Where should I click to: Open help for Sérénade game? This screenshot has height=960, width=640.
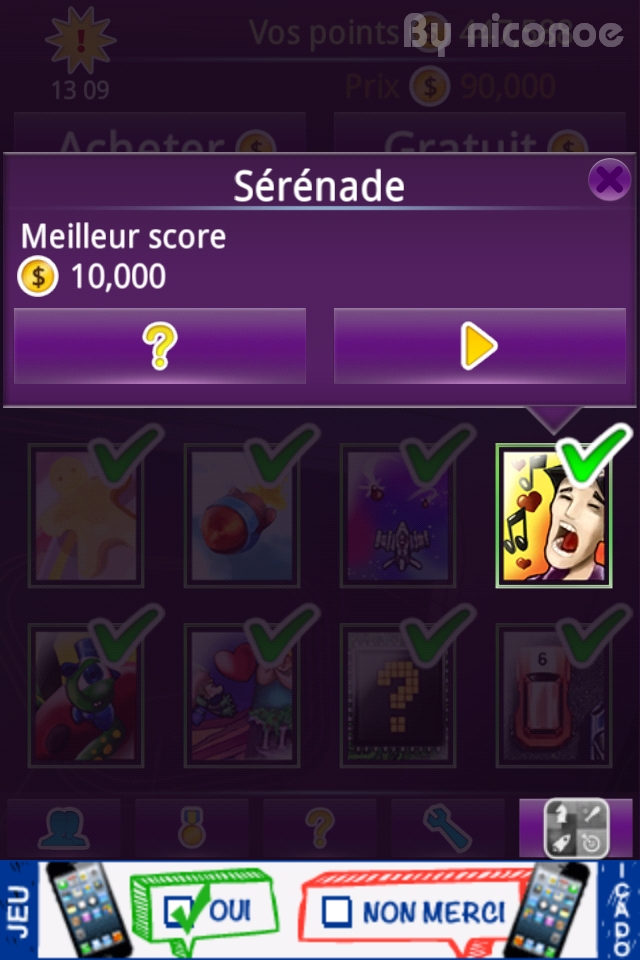[160, 346]
